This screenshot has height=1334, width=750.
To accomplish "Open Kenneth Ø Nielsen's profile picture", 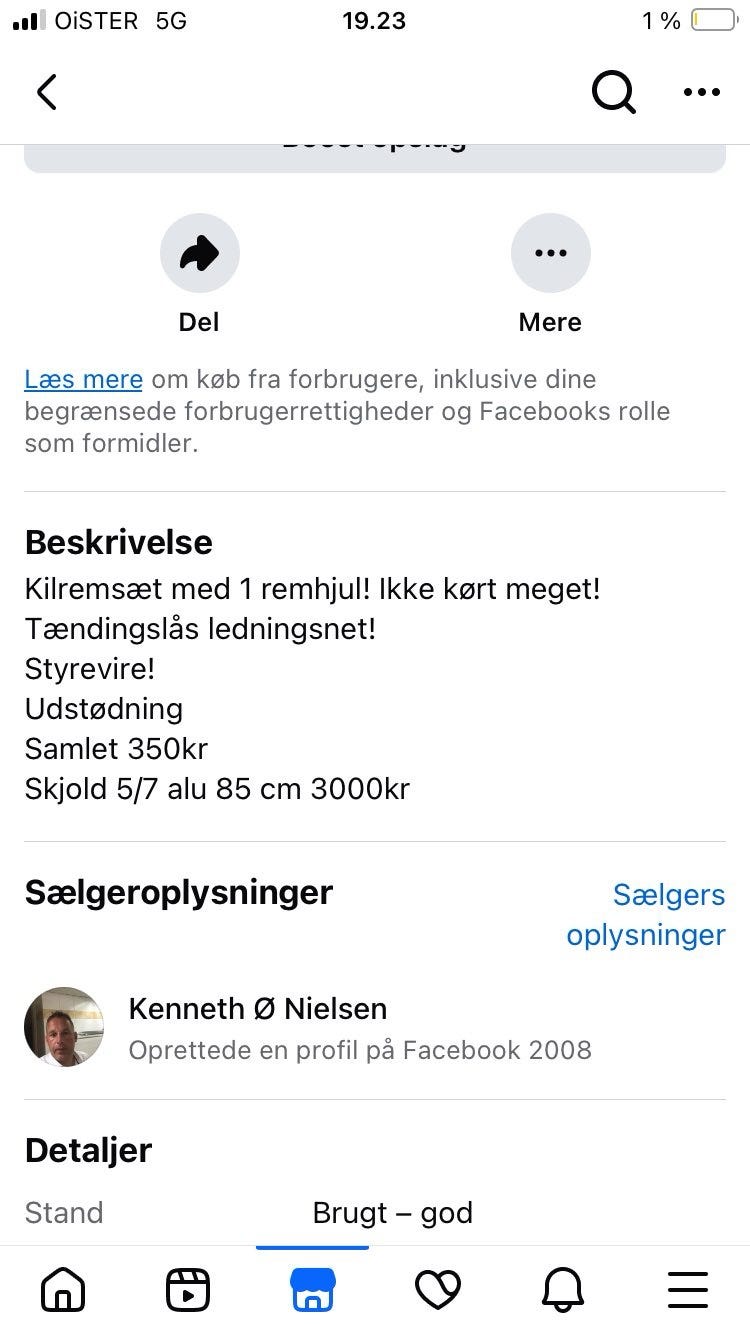I will click(63, 1027).
